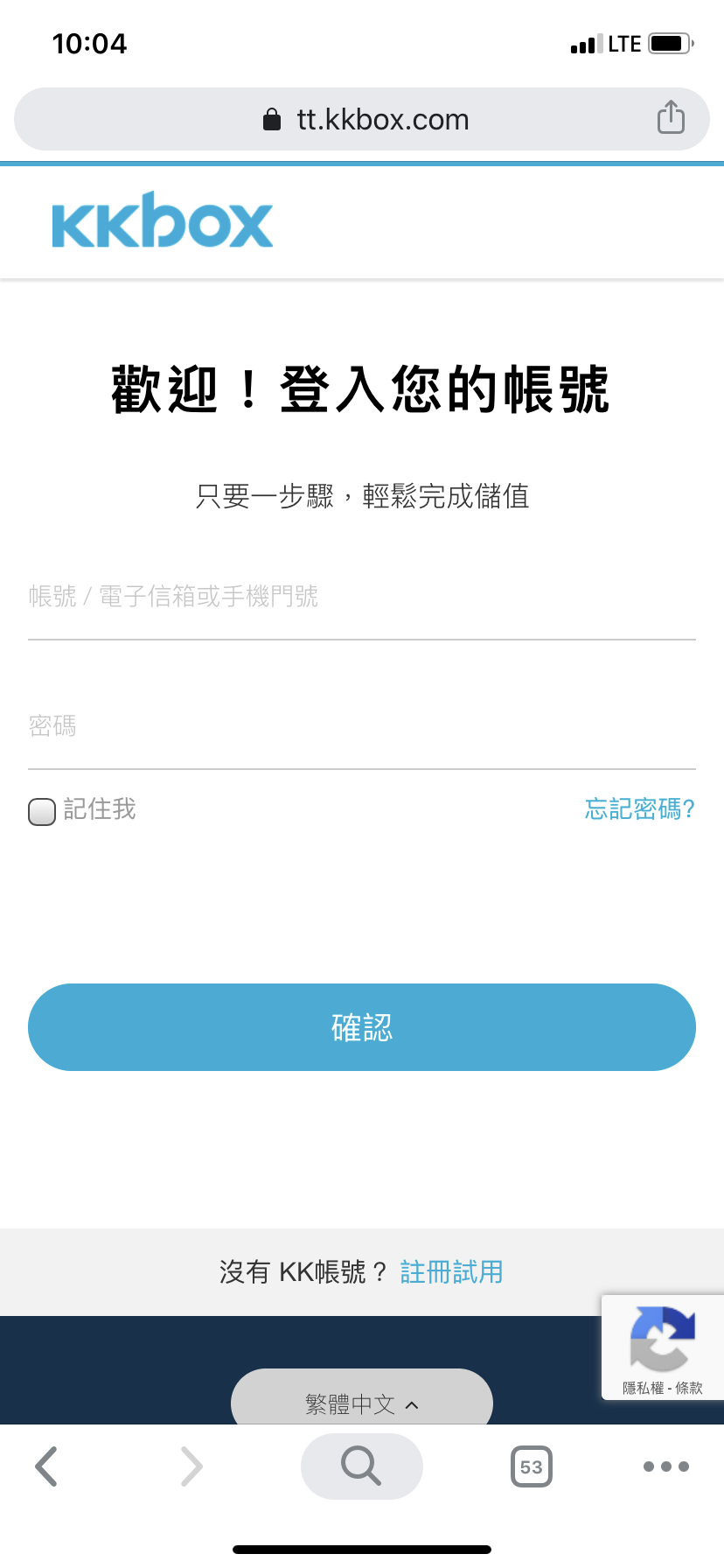Focus the 帳號 account input field

tap(362, 597)
